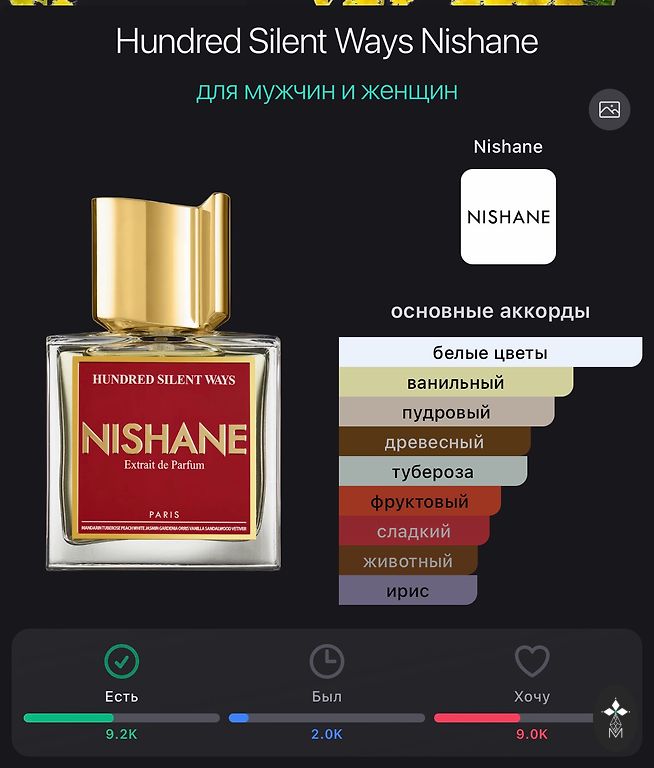Tap the floating logo button

615,719
